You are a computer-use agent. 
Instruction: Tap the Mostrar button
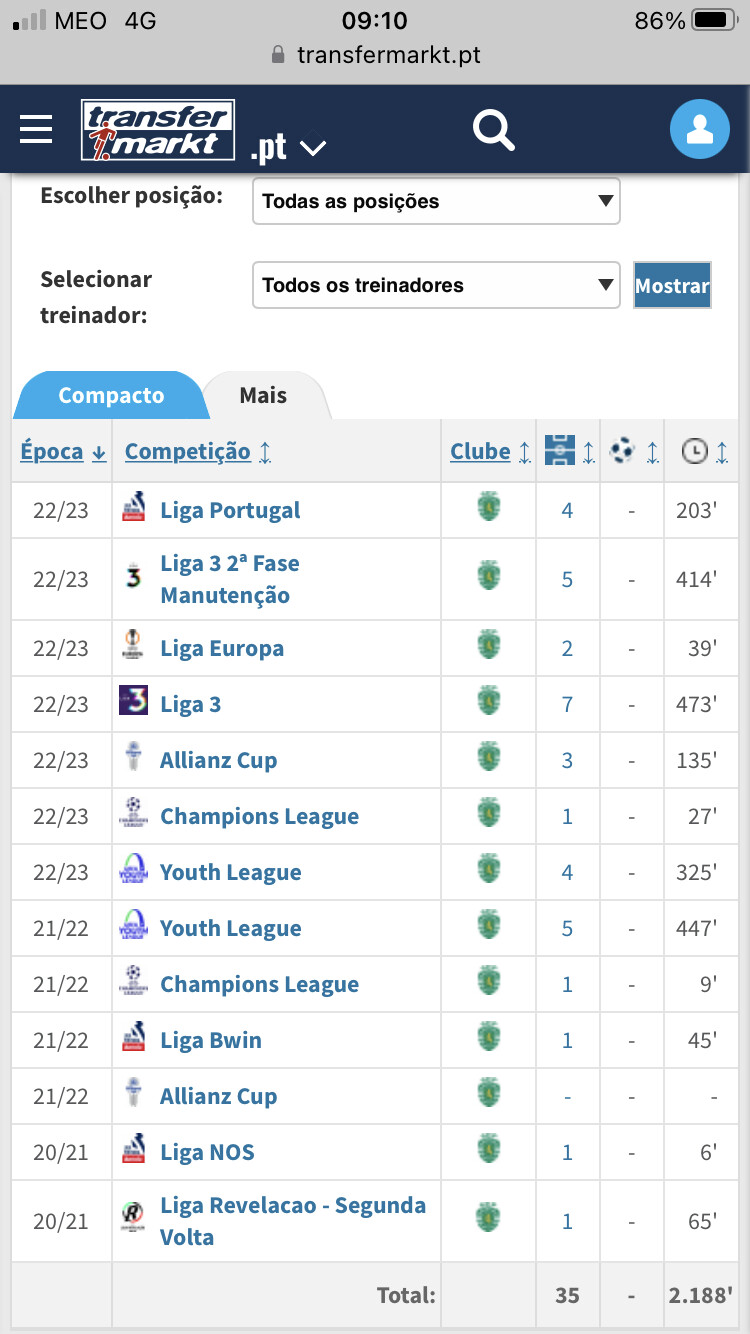(672, 285)
